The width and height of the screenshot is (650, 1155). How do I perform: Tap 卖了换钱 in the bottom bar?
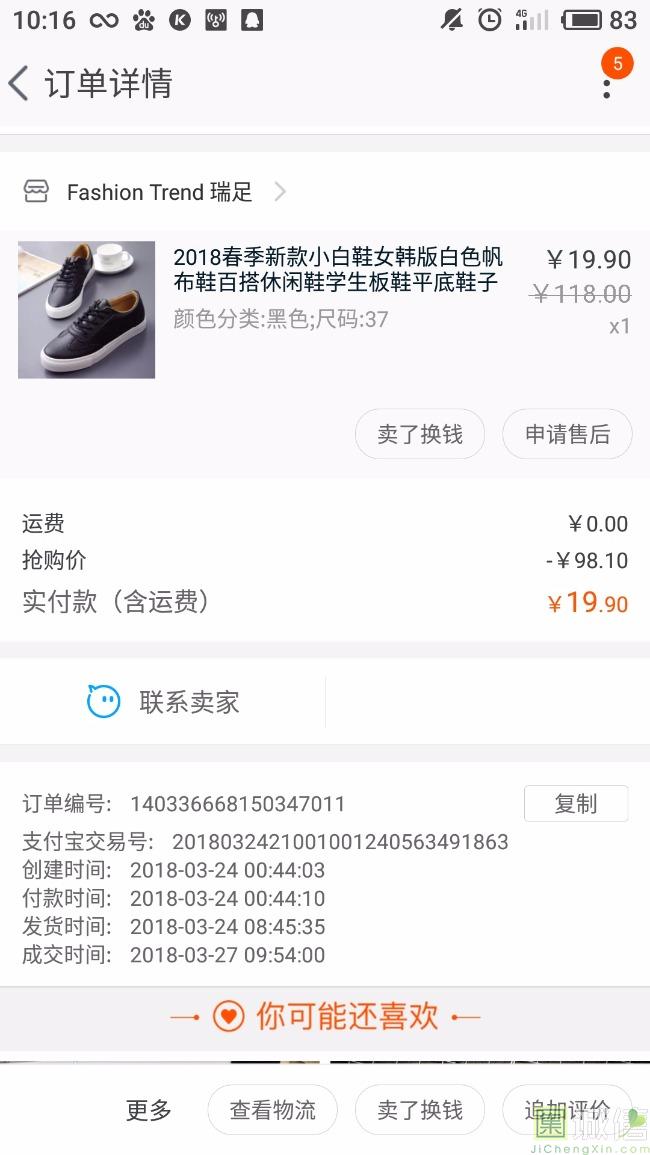coord(420,1110)
